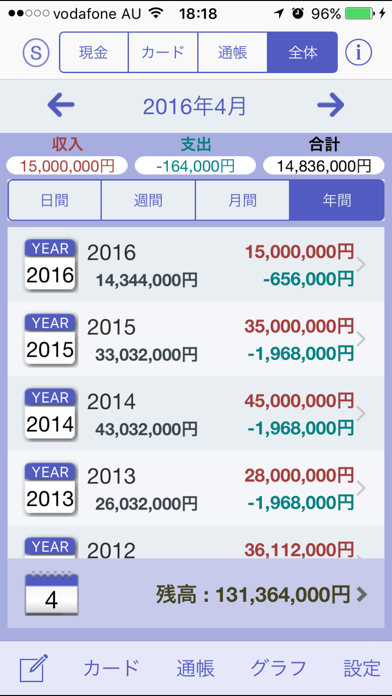The image size is (392, 696).
Task: Open the 2015 year row
Action: tap(196, 339)
